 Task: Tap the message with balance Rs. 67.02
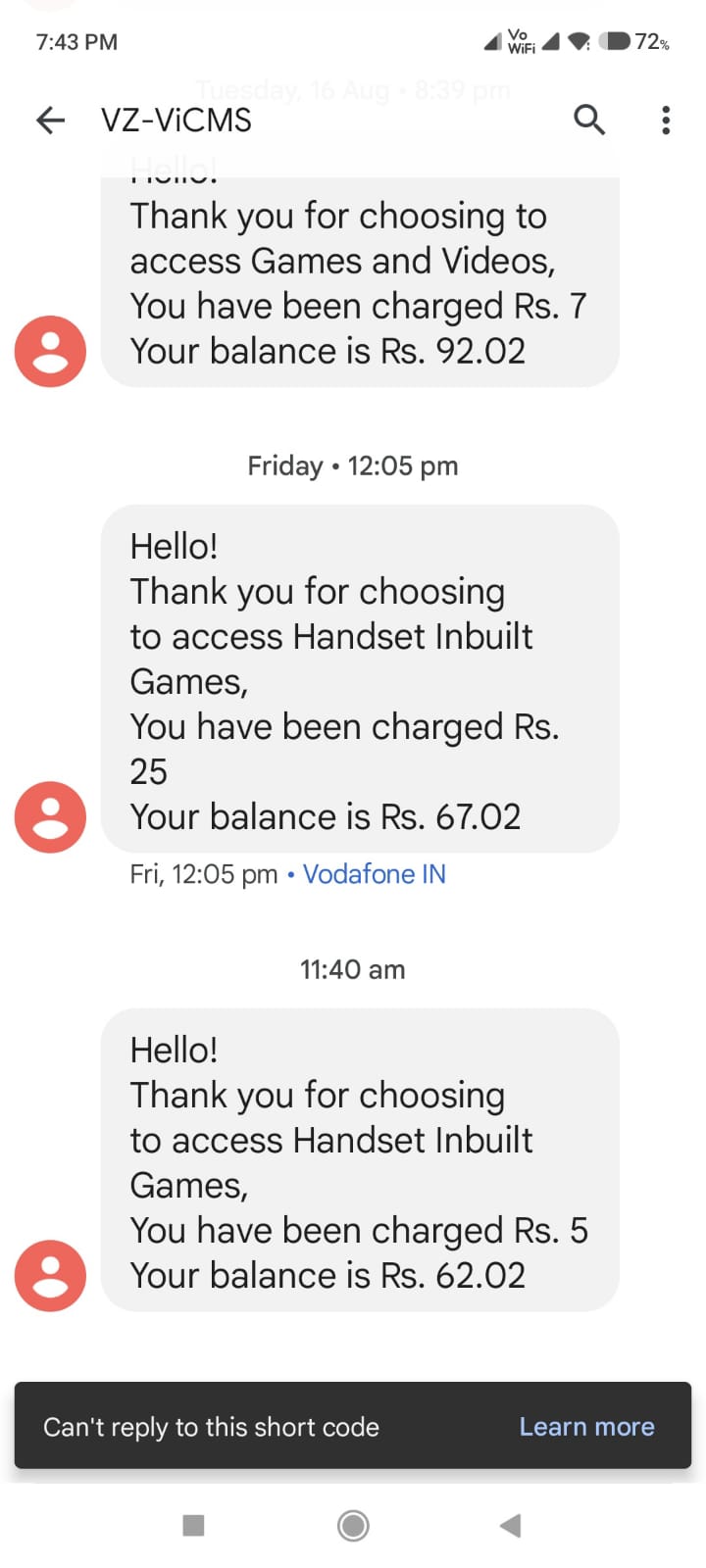pyautogui.click(x=360, y=678)
